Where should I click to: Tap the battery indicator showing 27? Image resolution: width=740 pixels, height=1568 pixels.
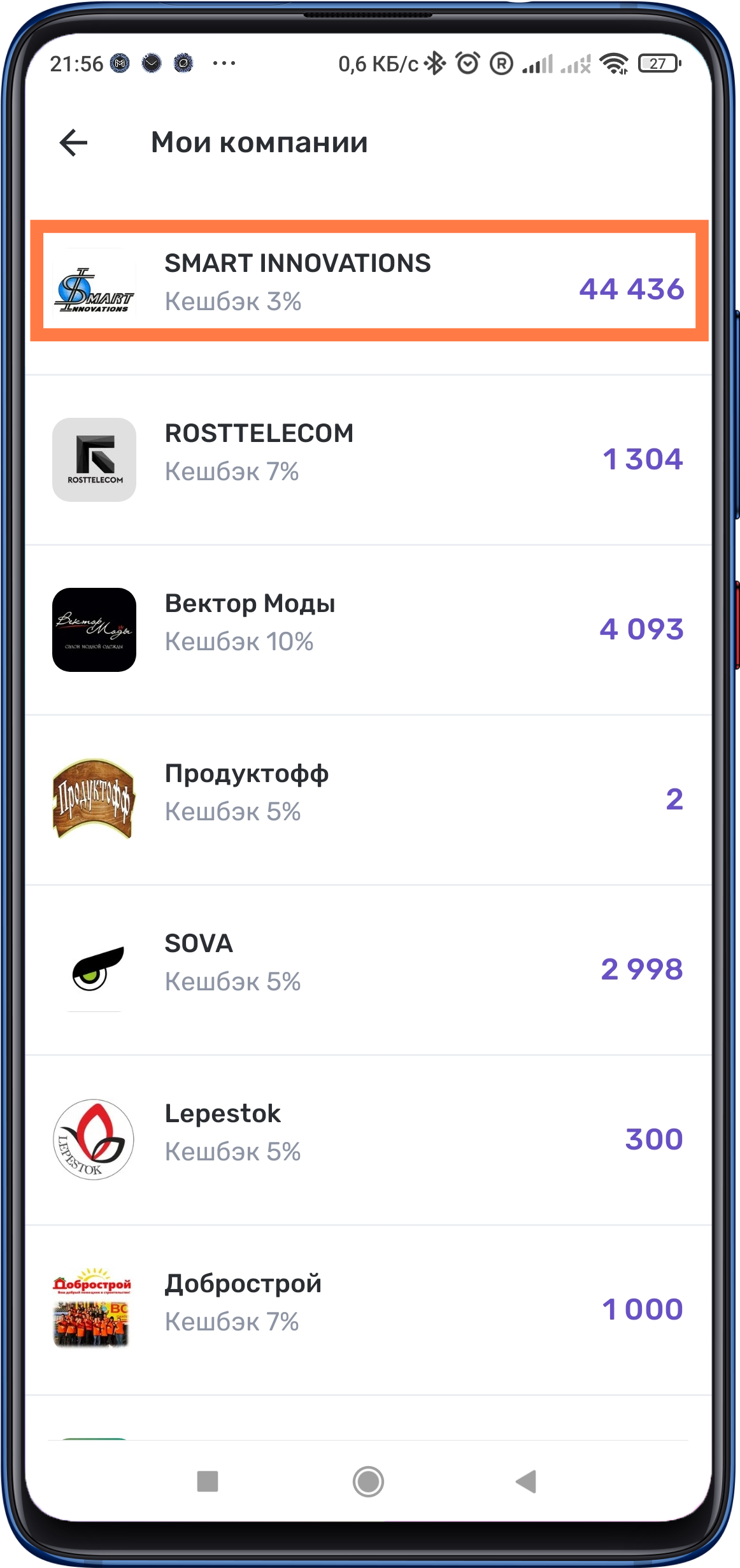coord(657,63)
